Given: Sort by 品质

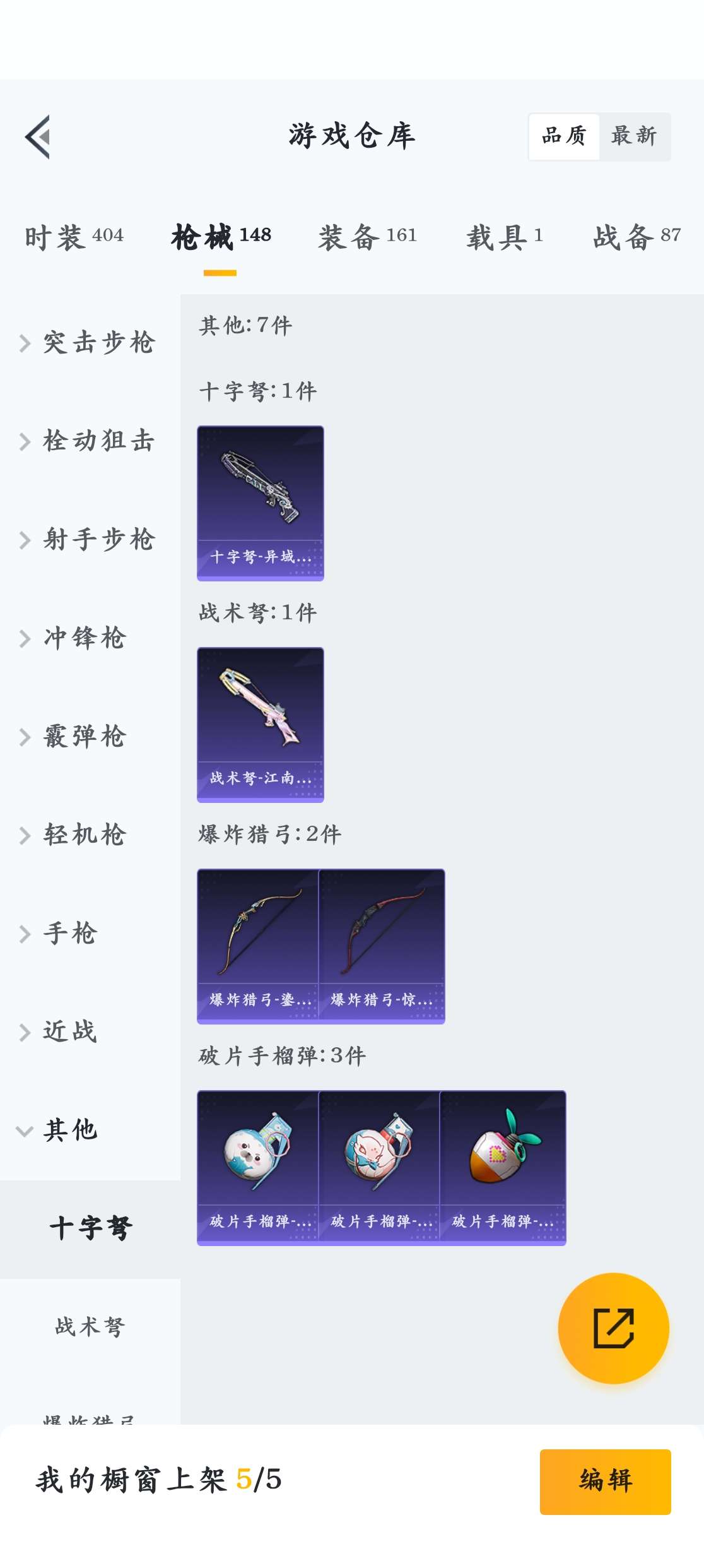Looking at the screenshot, I should tap(564, 136).
